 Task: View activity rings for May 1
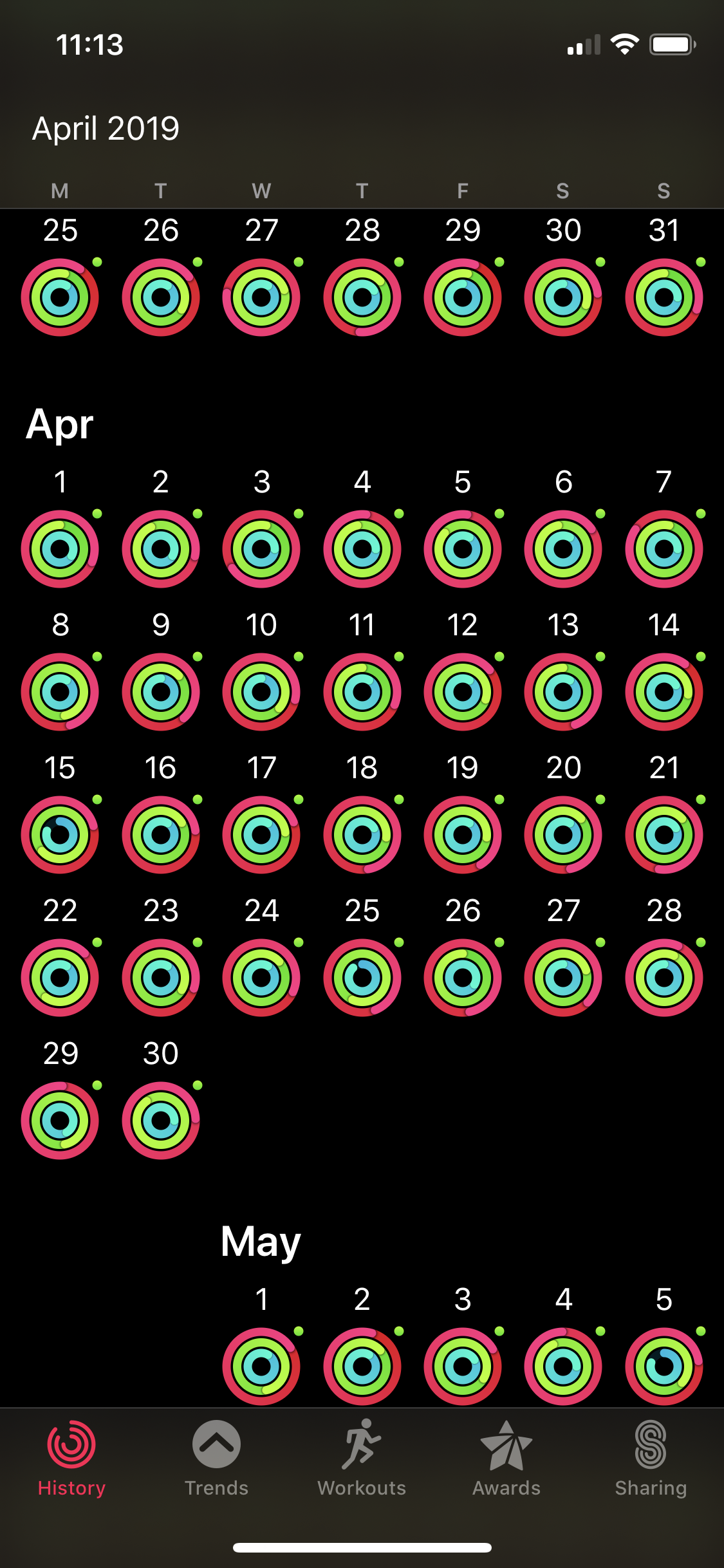[x=261, y=1366]
